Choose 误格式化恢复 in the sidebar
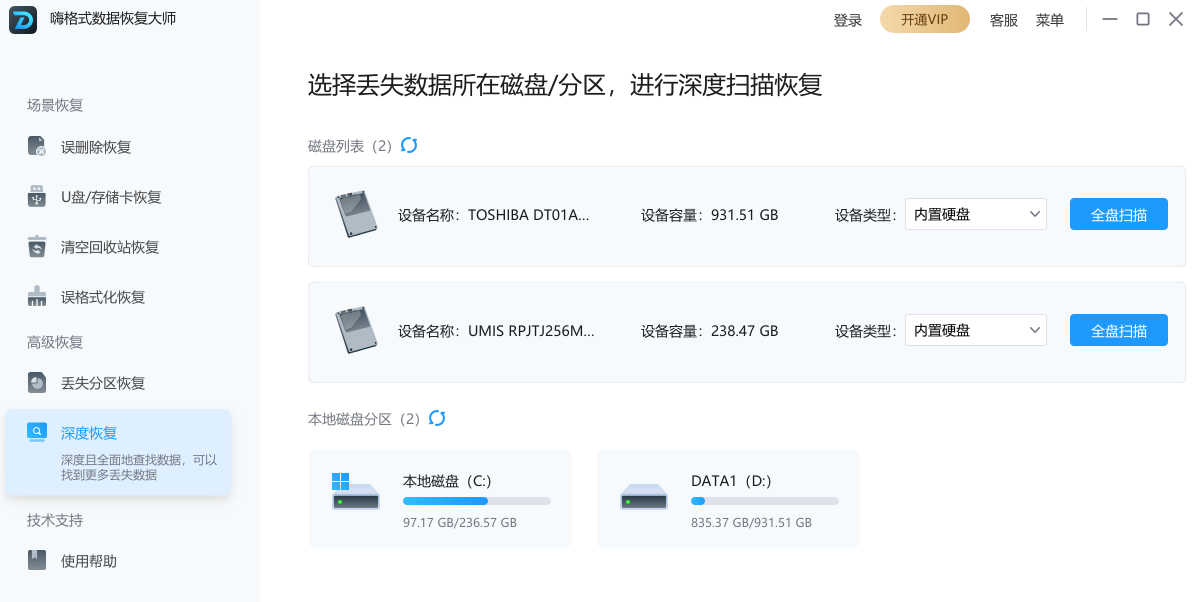Screen dimensions: 1203x602 (102, 297)
